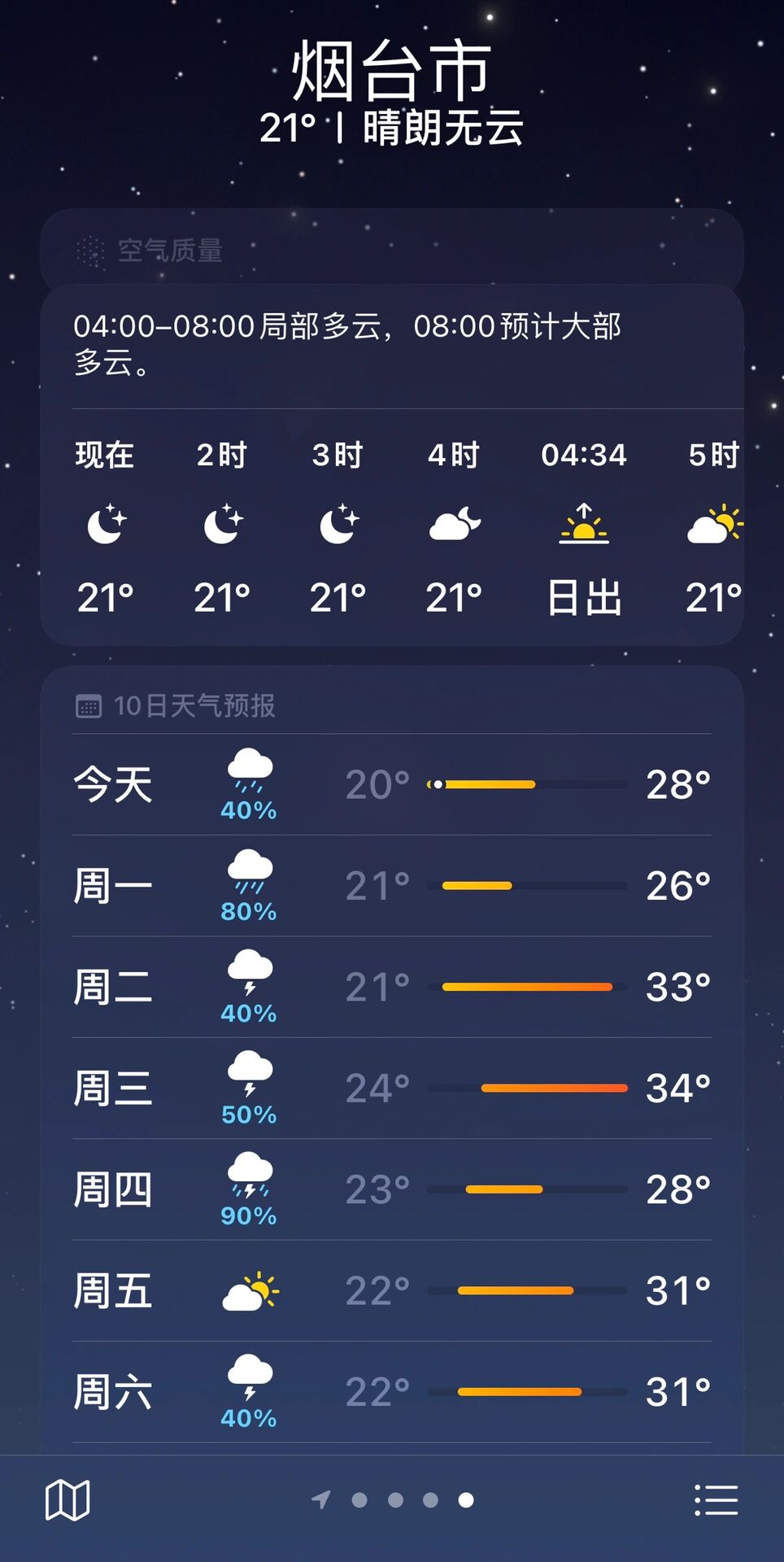Open the weather map icon
The height and width of the screenshot is (1562, 784).
[68, 1500]
